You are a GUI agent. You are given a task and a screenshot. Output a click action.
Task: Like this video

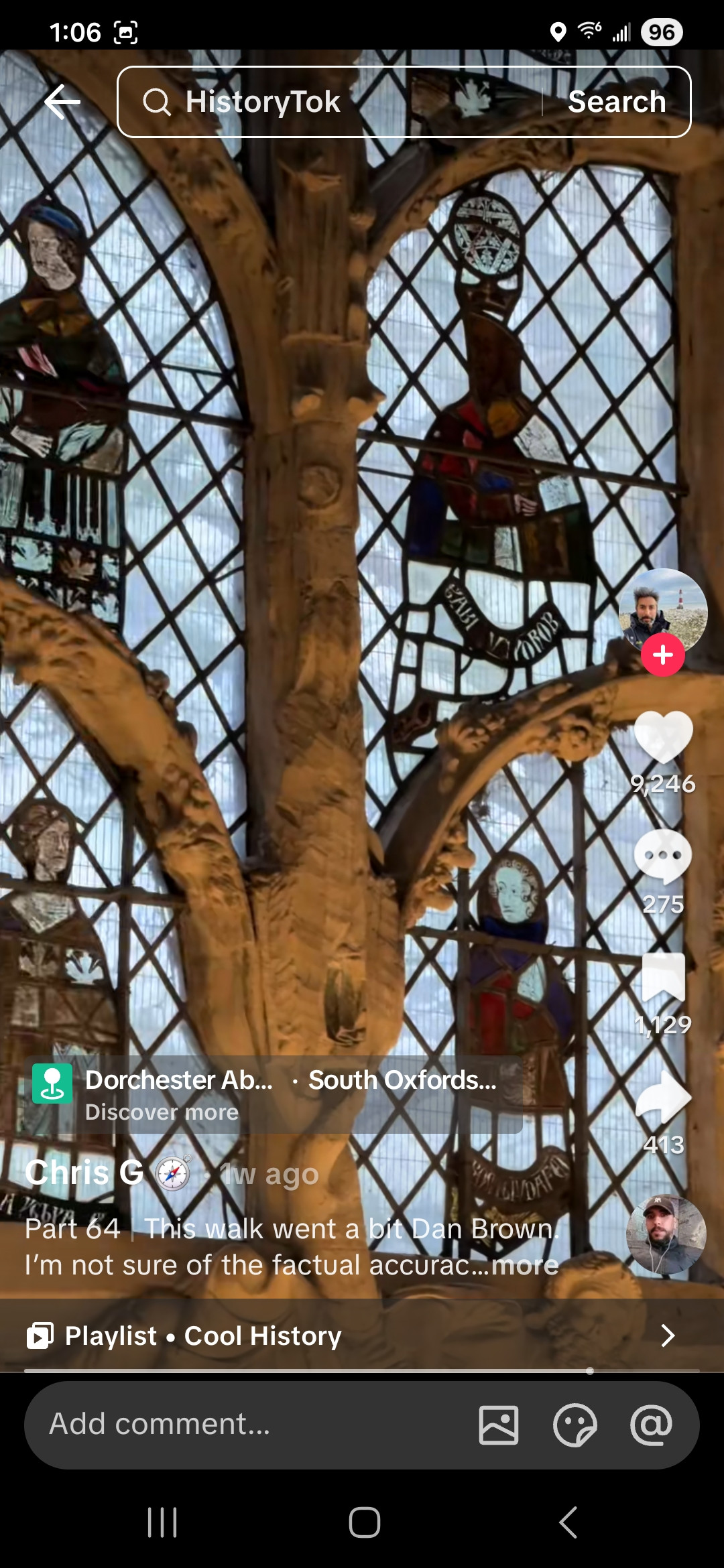[663, 736]
